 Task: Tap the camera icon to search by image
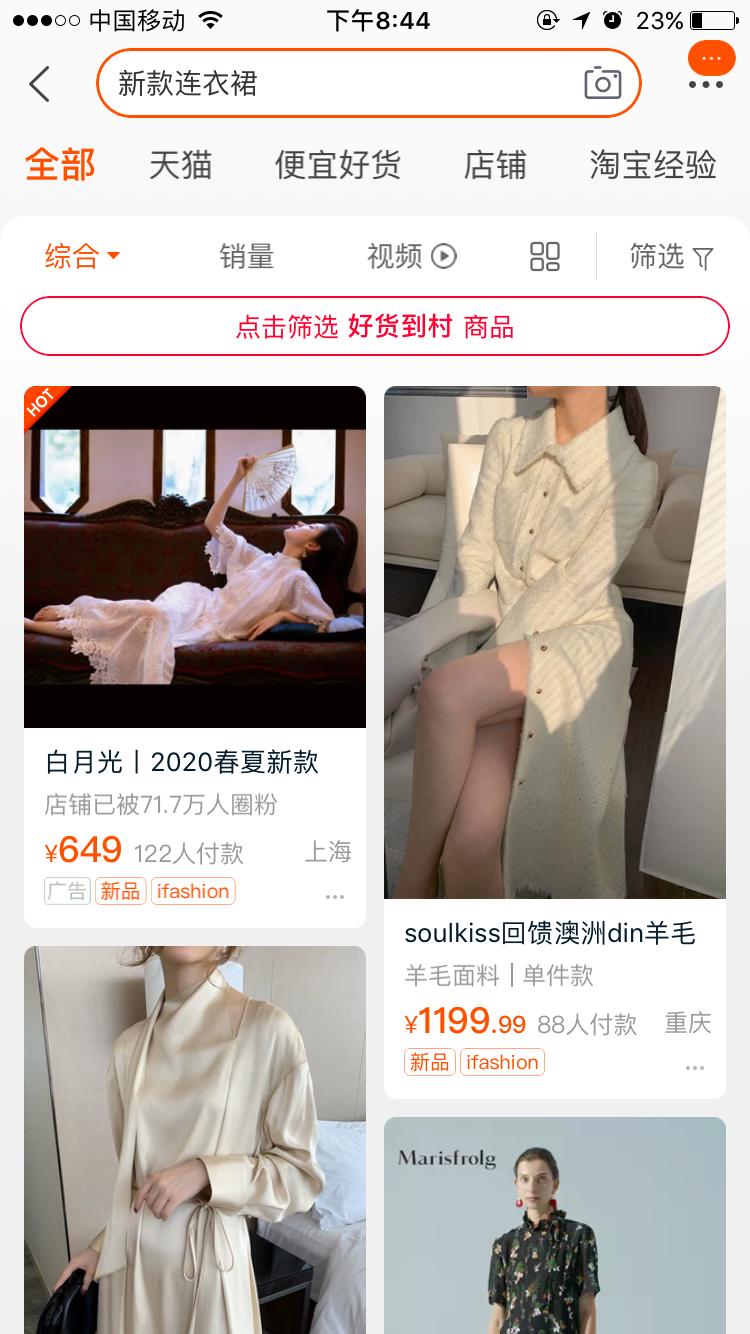[601, 84]
